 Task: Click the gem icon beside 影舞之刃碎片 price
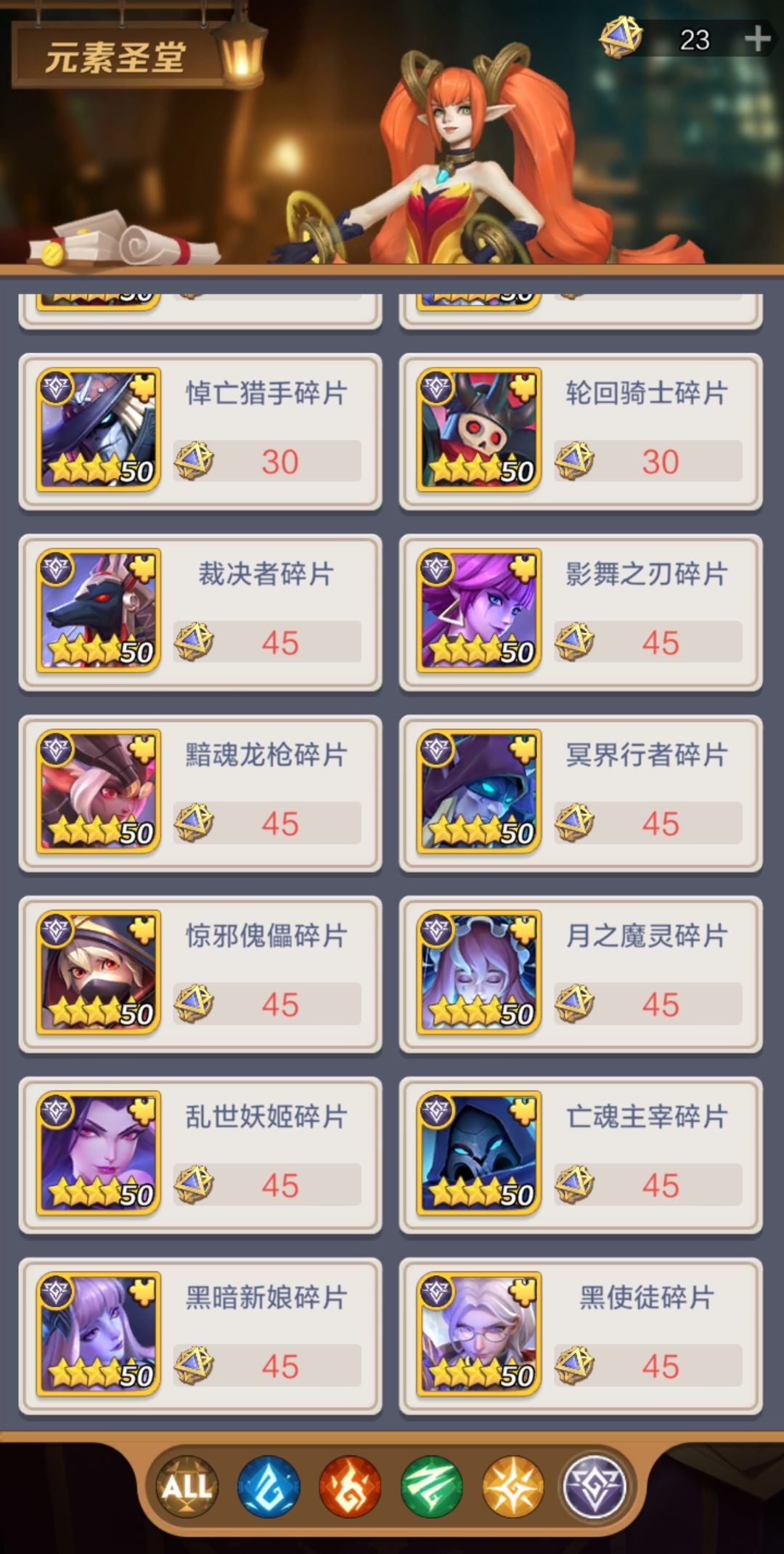(x=573, y=643)
